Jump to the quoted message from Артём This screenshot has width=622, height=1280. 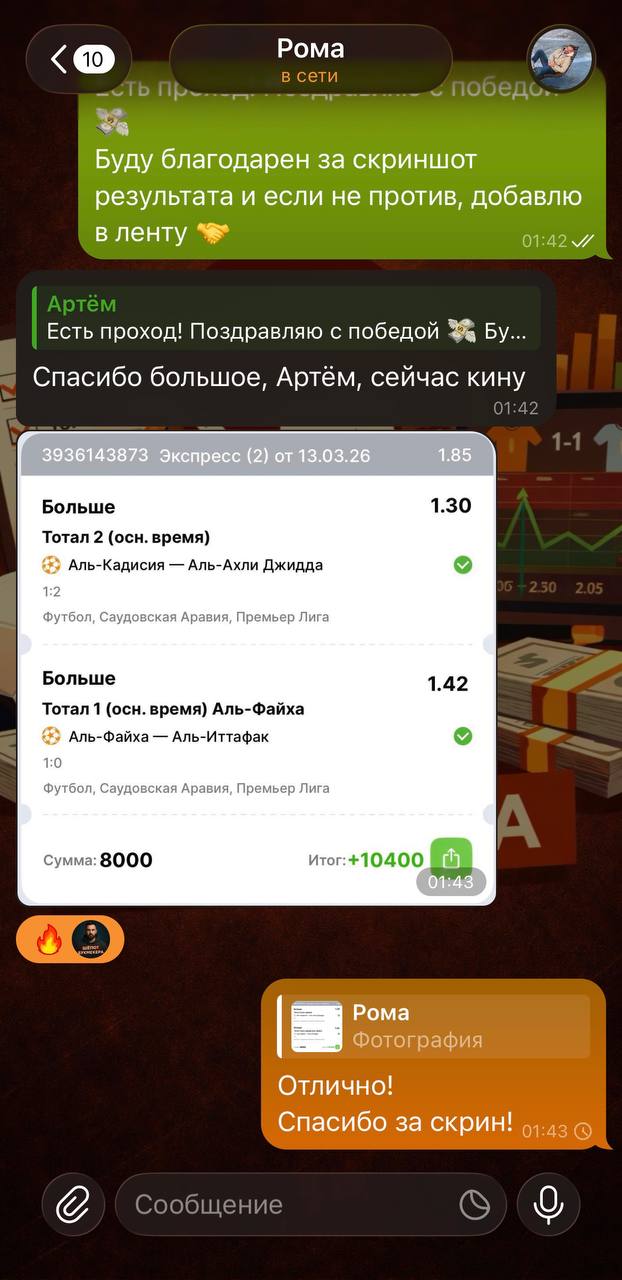[x=285, y=319]
